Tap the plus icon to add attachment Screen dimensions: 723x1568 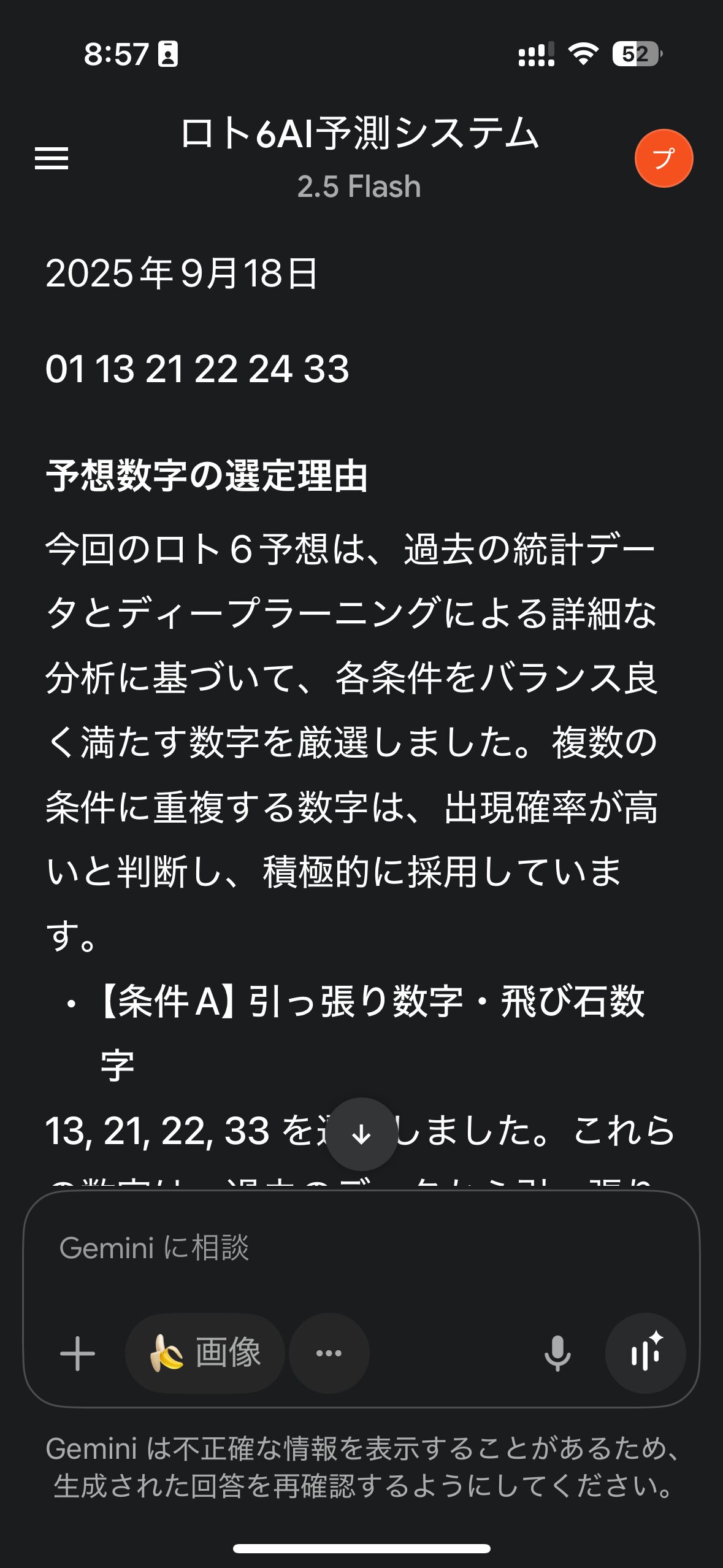(78, 1353)
